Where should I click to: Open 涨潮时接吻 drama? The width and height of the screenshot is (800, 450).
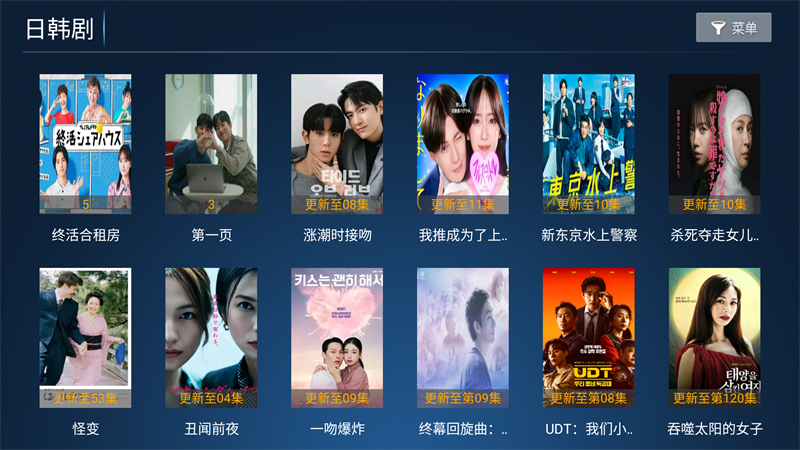pos(337,144)
